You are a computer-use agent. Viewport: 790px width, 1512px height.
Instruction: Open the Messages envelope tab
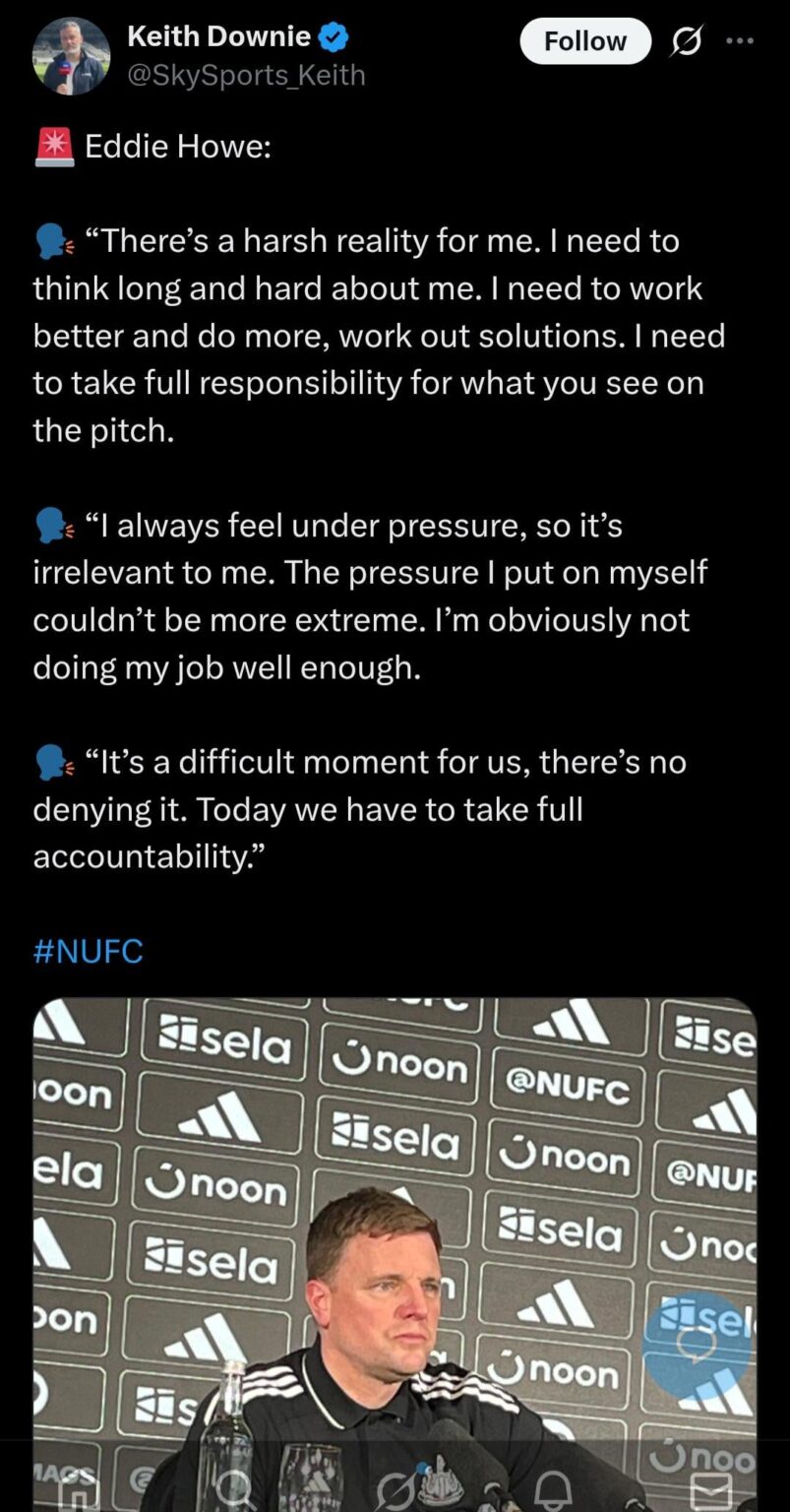710,1490
